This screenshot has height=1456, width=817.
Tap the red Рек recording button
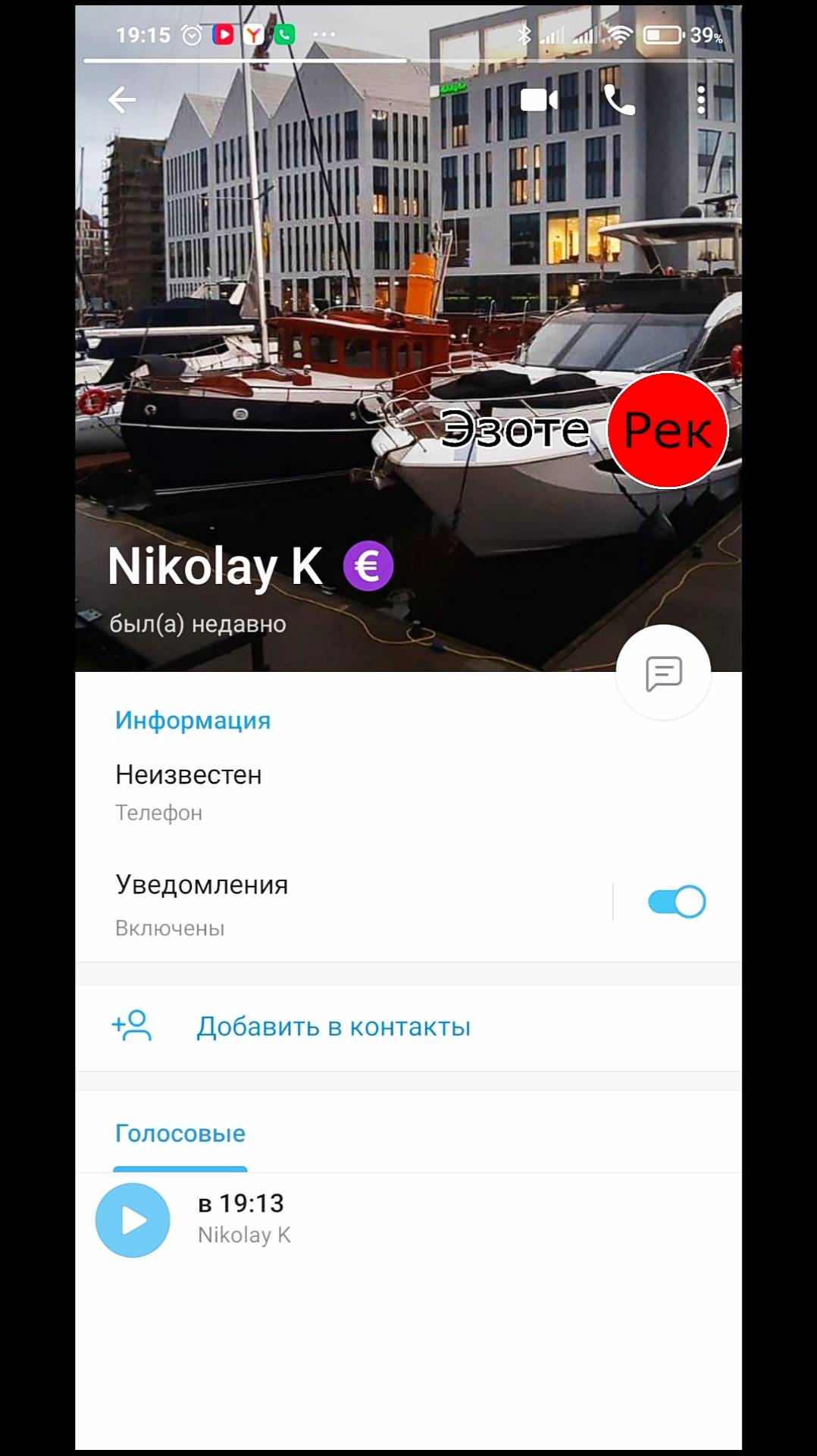(x=668, y=430)
